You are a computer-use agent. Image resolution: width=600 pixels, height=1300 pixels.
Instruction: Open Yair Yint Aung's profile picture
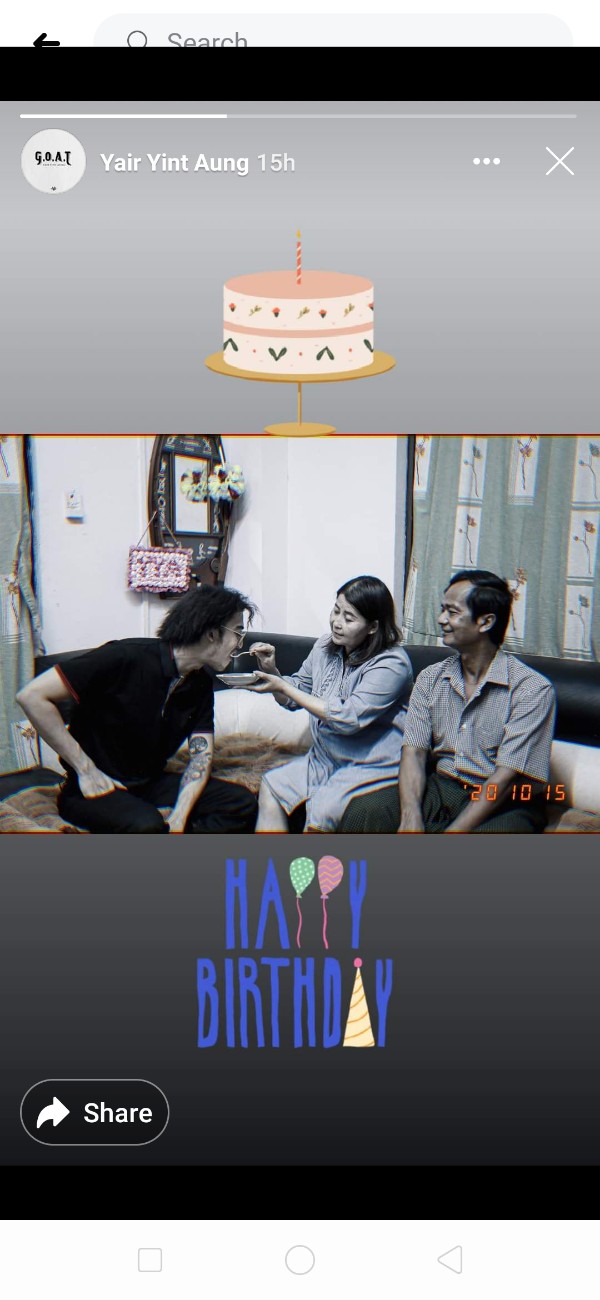pos(53,161)
